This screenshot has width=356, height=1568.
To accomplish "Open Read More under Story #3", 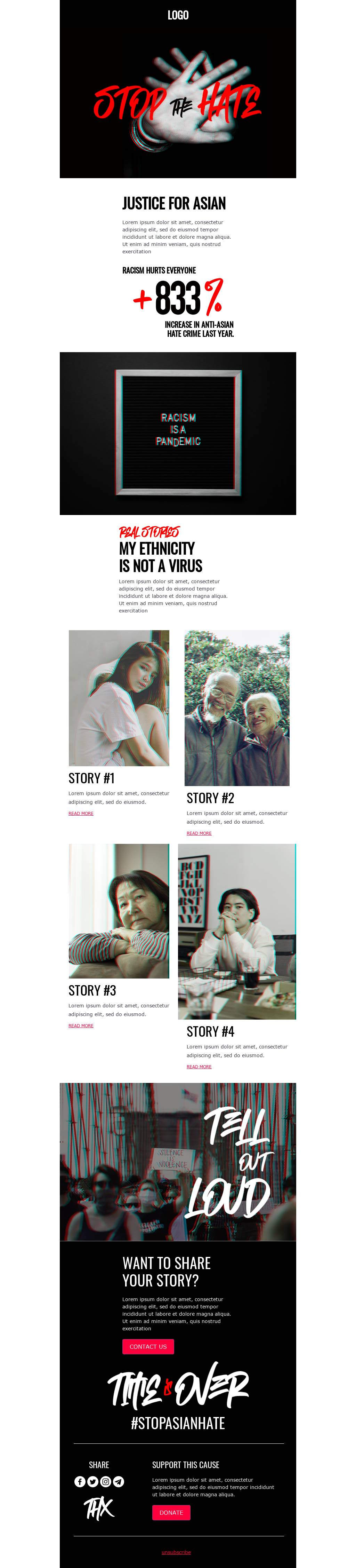I will 81,1025.
